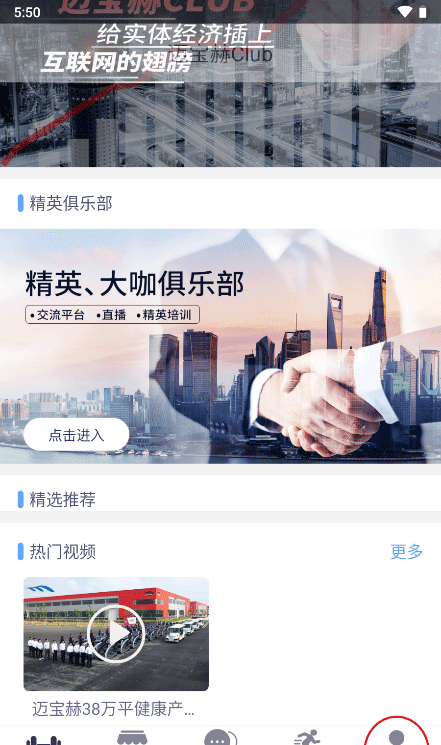
Task: Tap the 点击进入 button
Action: point(76,435)
